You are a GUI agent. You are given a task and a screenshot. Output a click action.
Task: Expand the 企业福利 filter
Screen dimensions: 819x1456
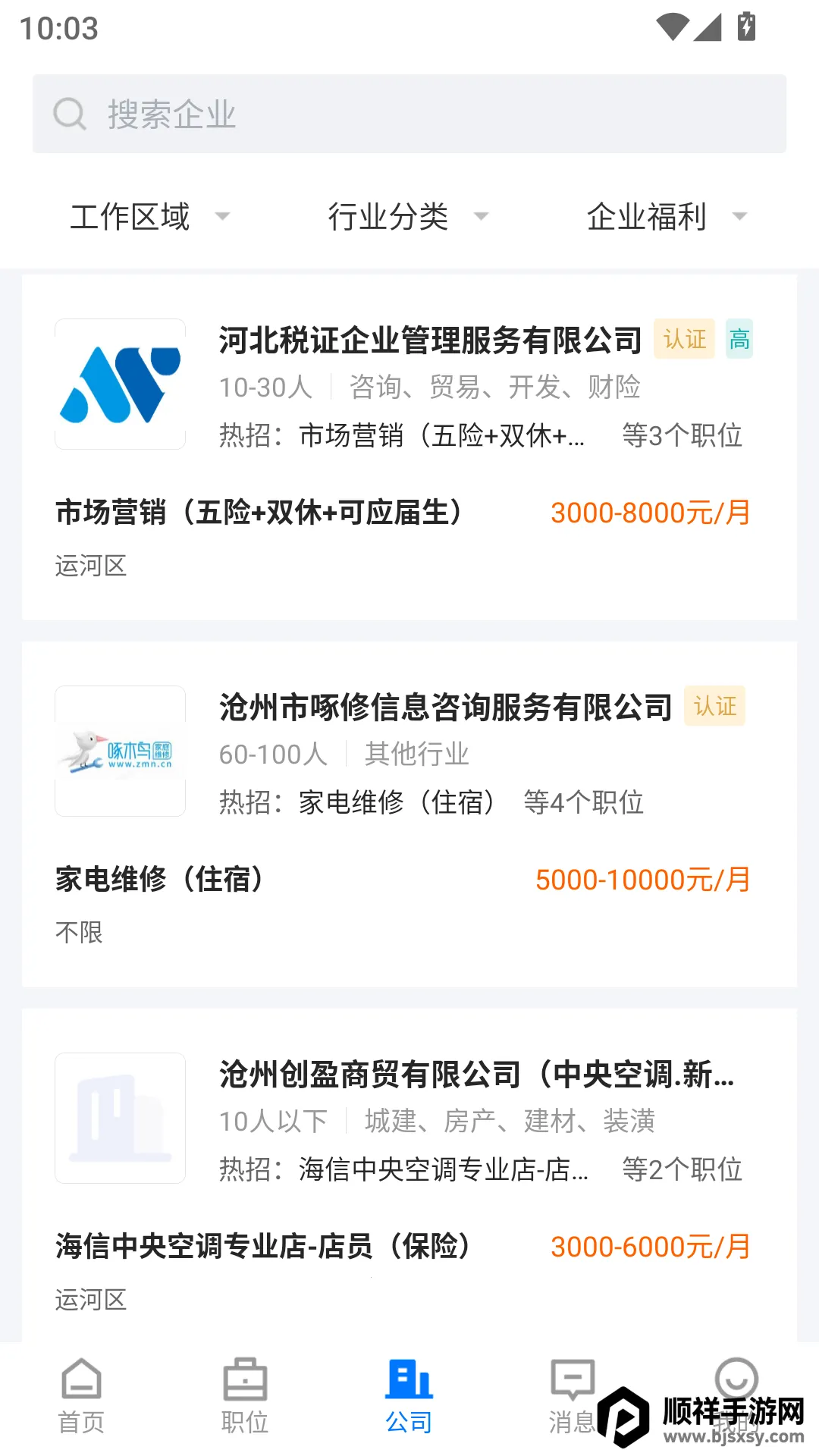(x=666, y=217)
